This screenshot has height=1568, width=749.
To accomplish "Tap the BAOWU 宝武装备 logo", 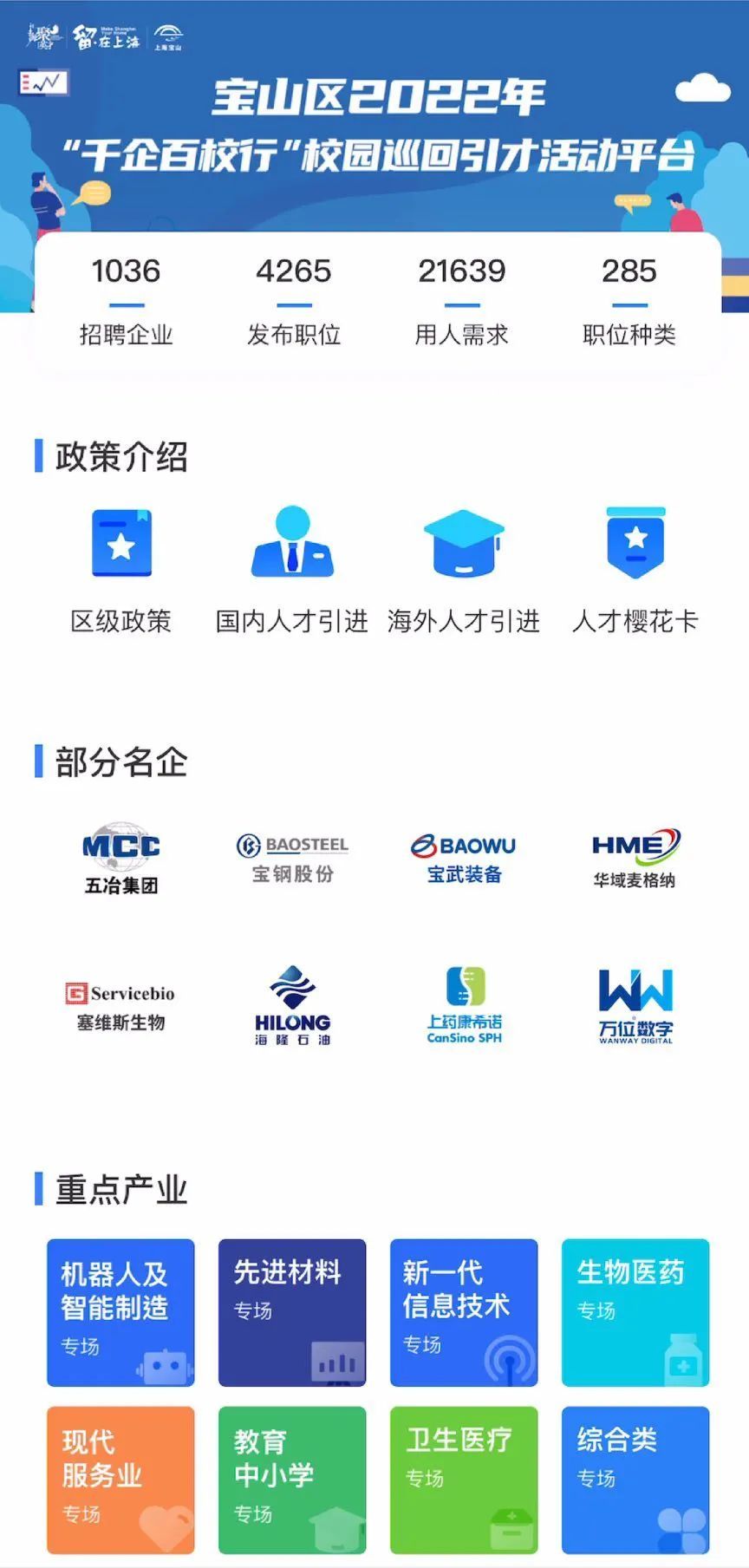I will point(464,859).
